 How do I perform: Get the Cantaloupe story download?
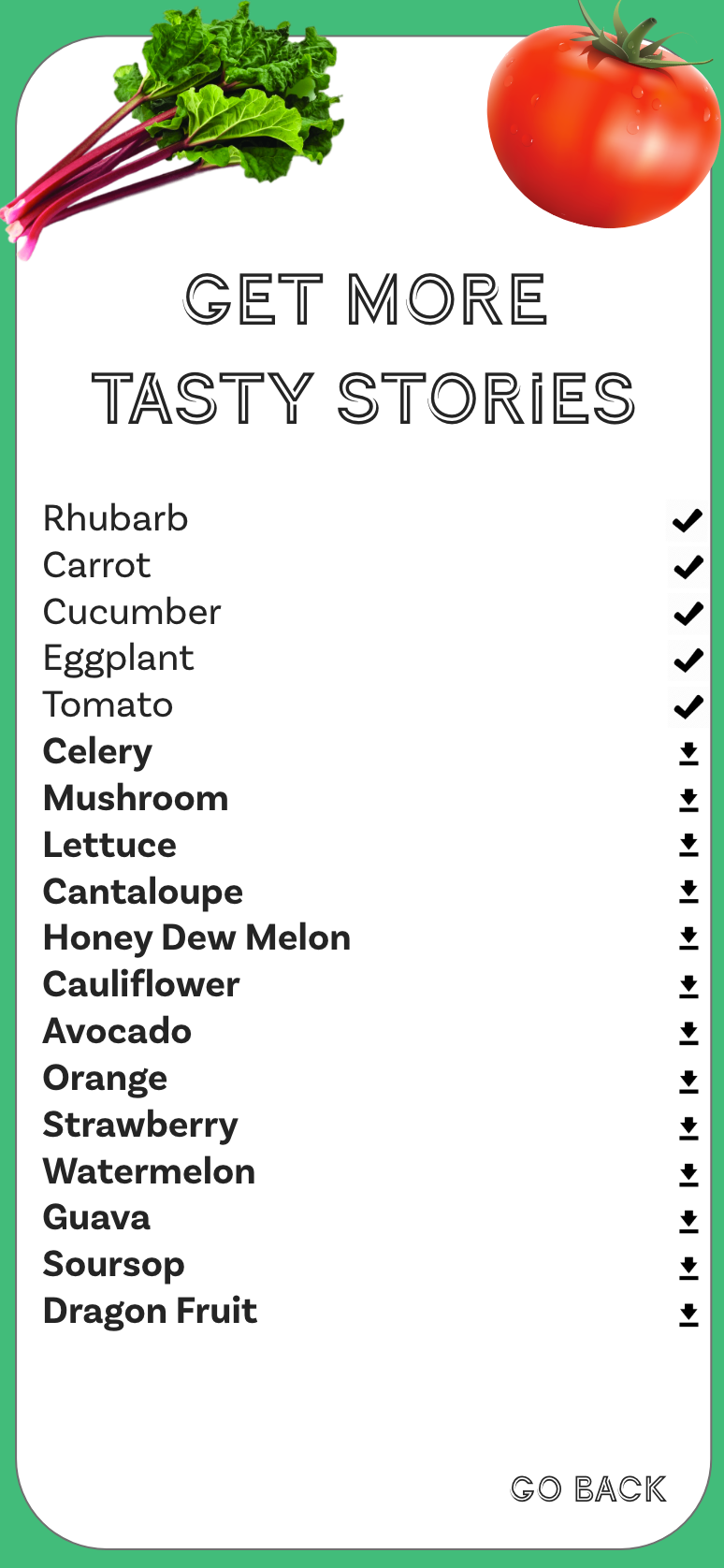coord(688,893)
